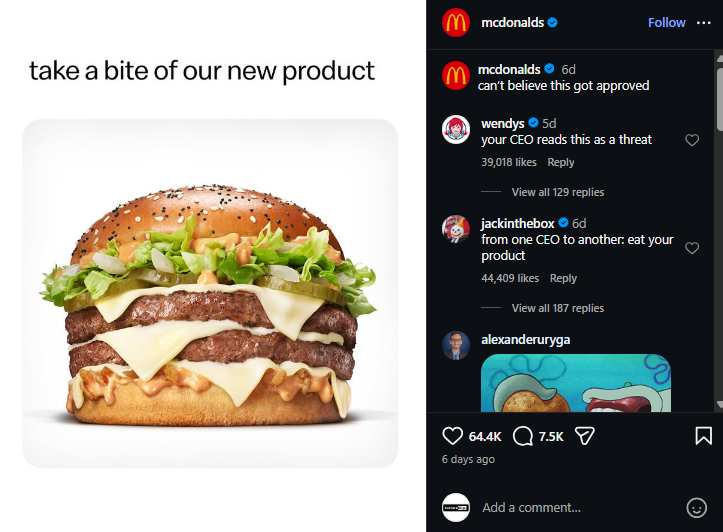This screenshot has height=532, width=723.
Task: Like the wendys comment
Action: pyautogui.click(x=692, y=141)
